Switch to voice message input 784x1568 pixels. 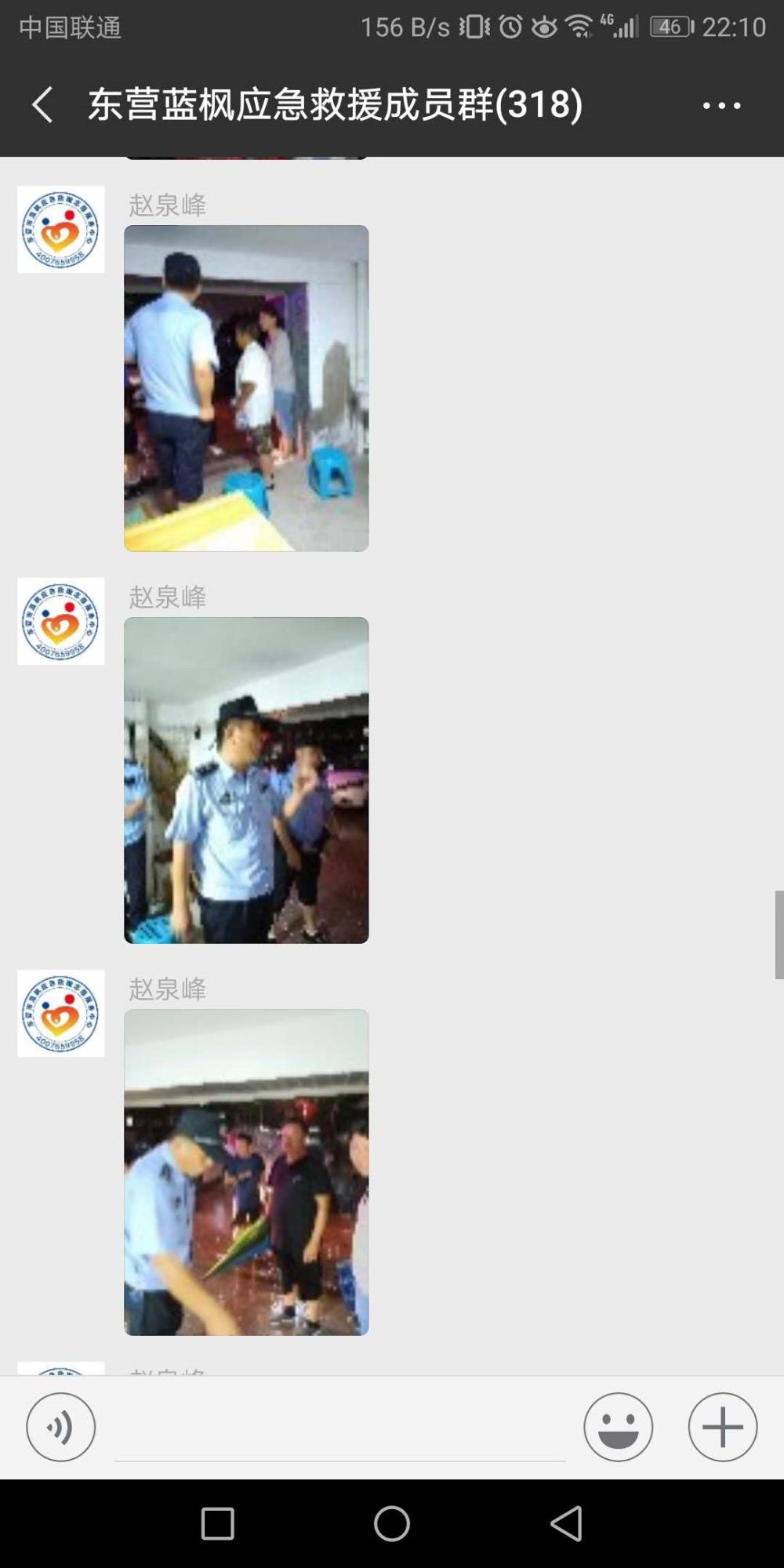click(x=61, y=1427)
